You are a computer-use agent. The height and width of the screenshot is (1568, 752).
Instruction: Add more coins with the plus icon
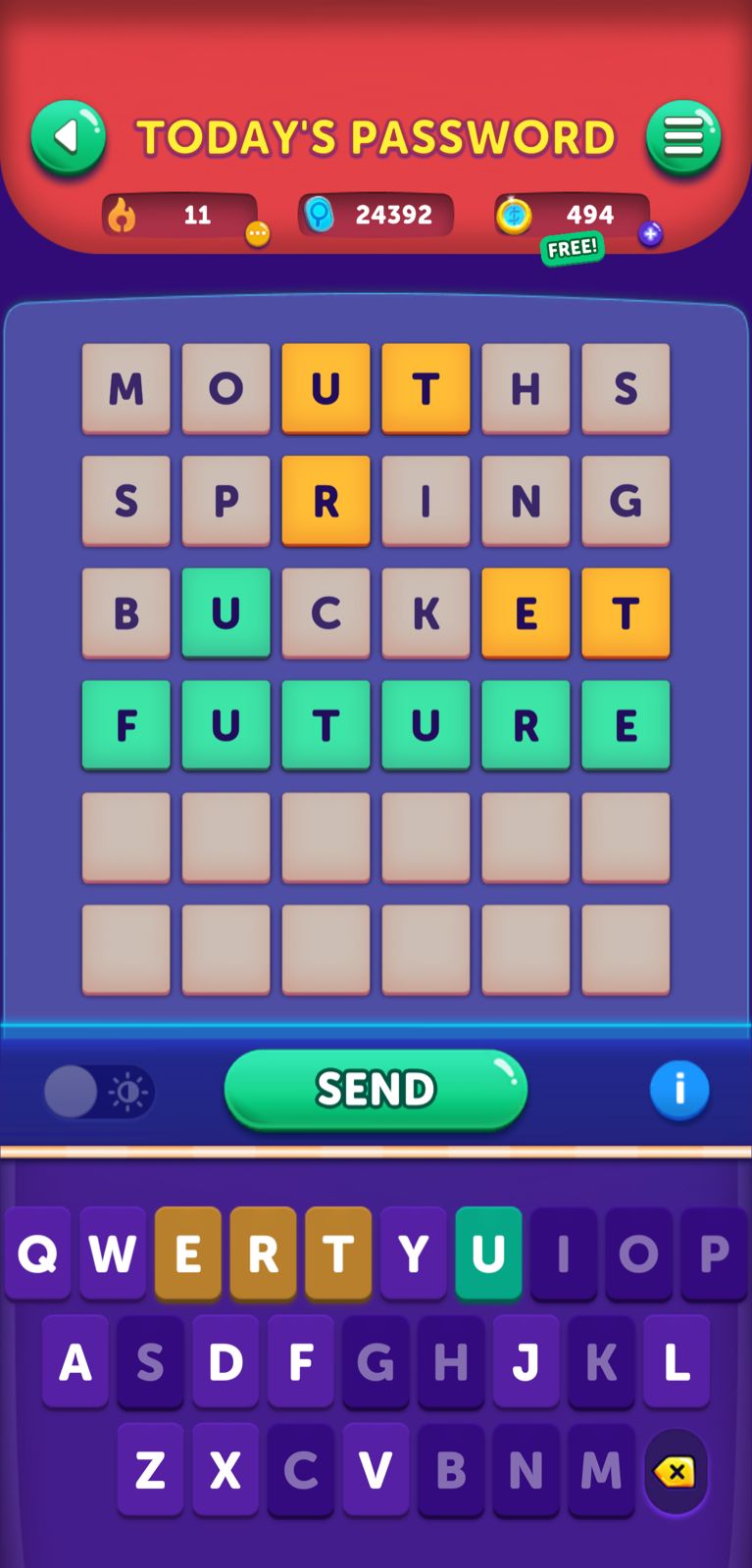click(x=650, y=233)
